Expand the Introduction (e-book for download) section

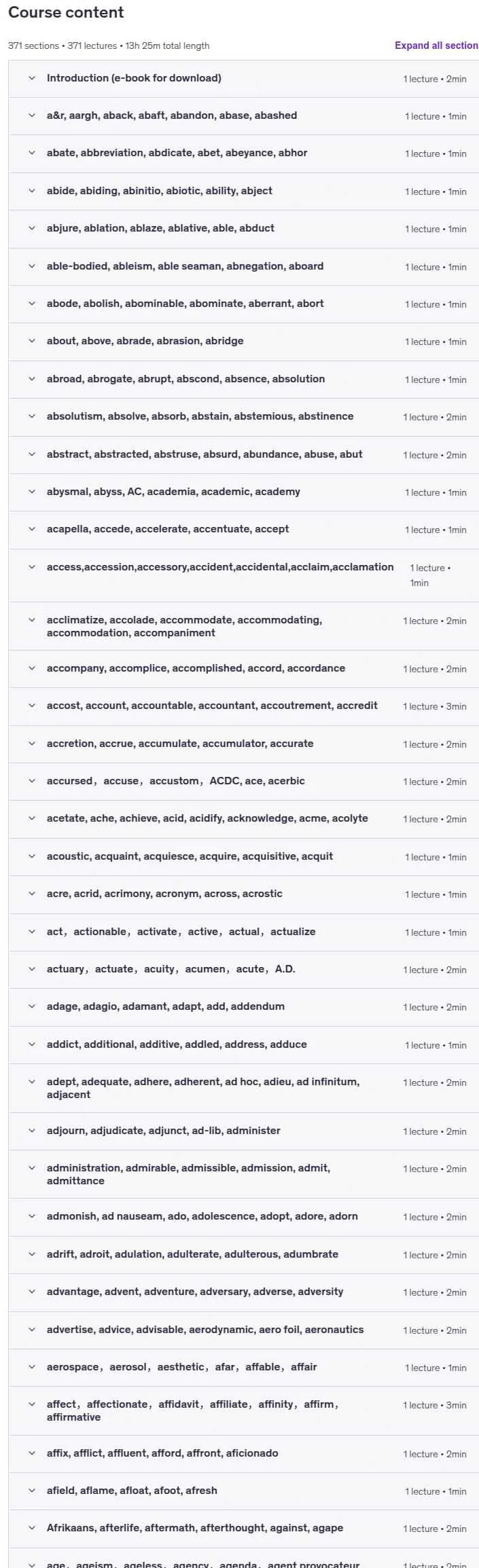[243, 79]
